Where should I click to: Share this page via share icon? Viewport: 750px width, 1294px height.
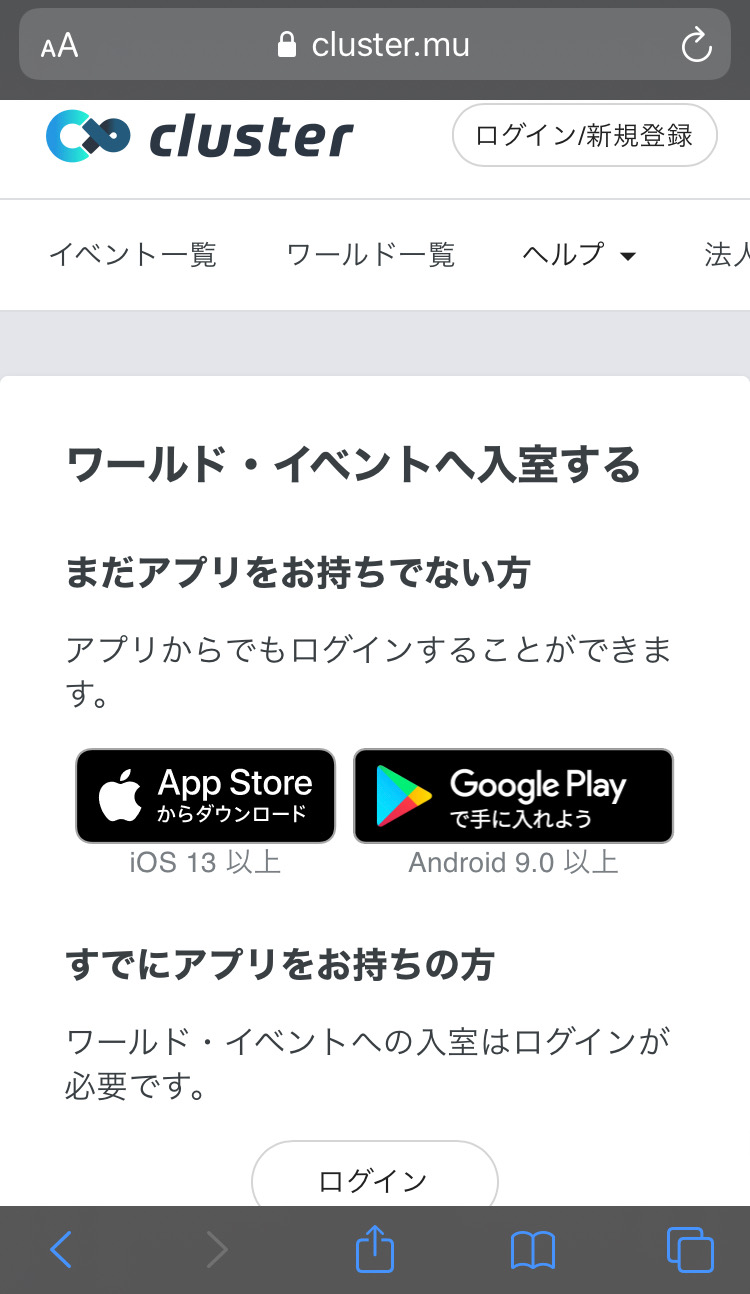[375, 1250]
